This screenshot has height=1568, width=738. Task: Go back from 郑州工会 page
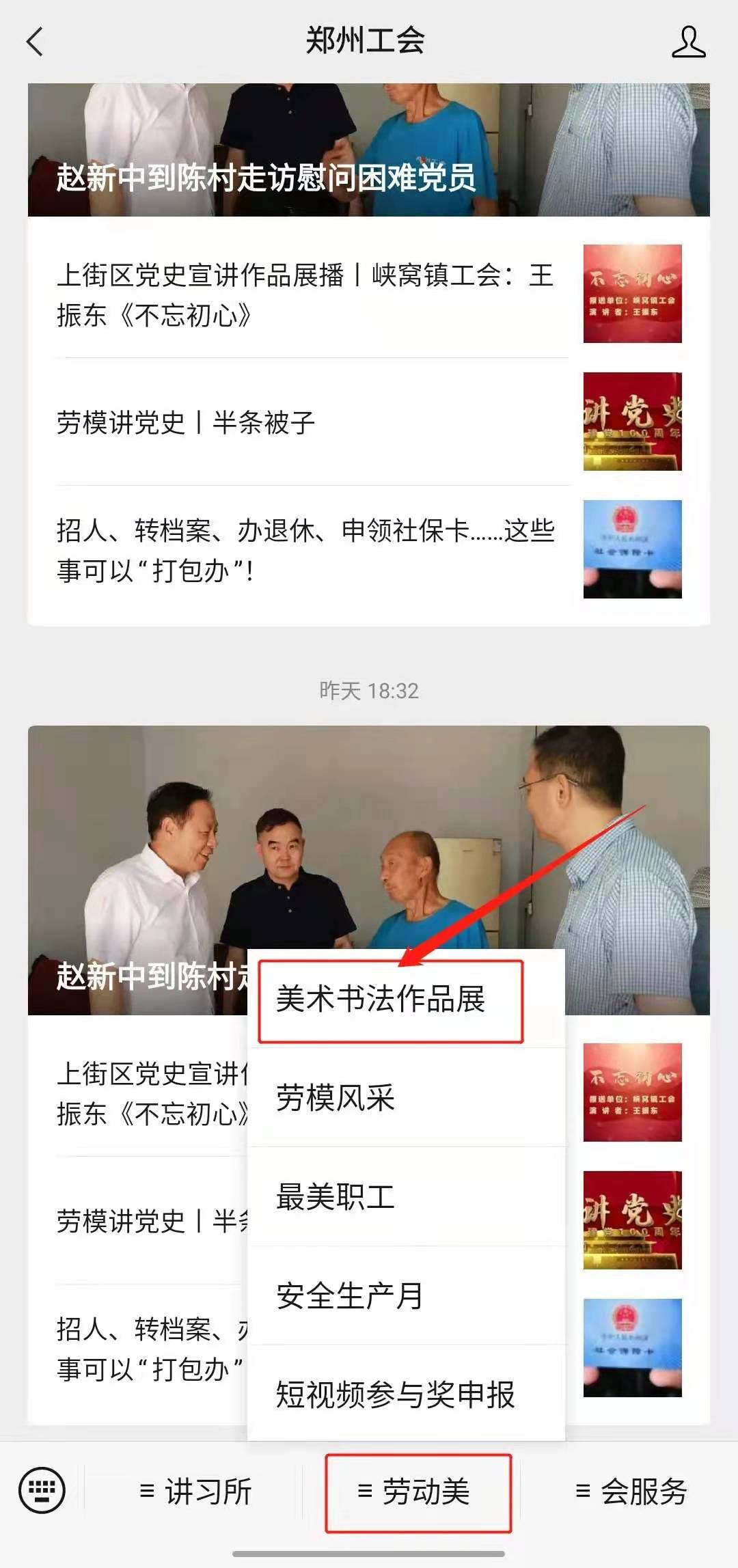36,42
